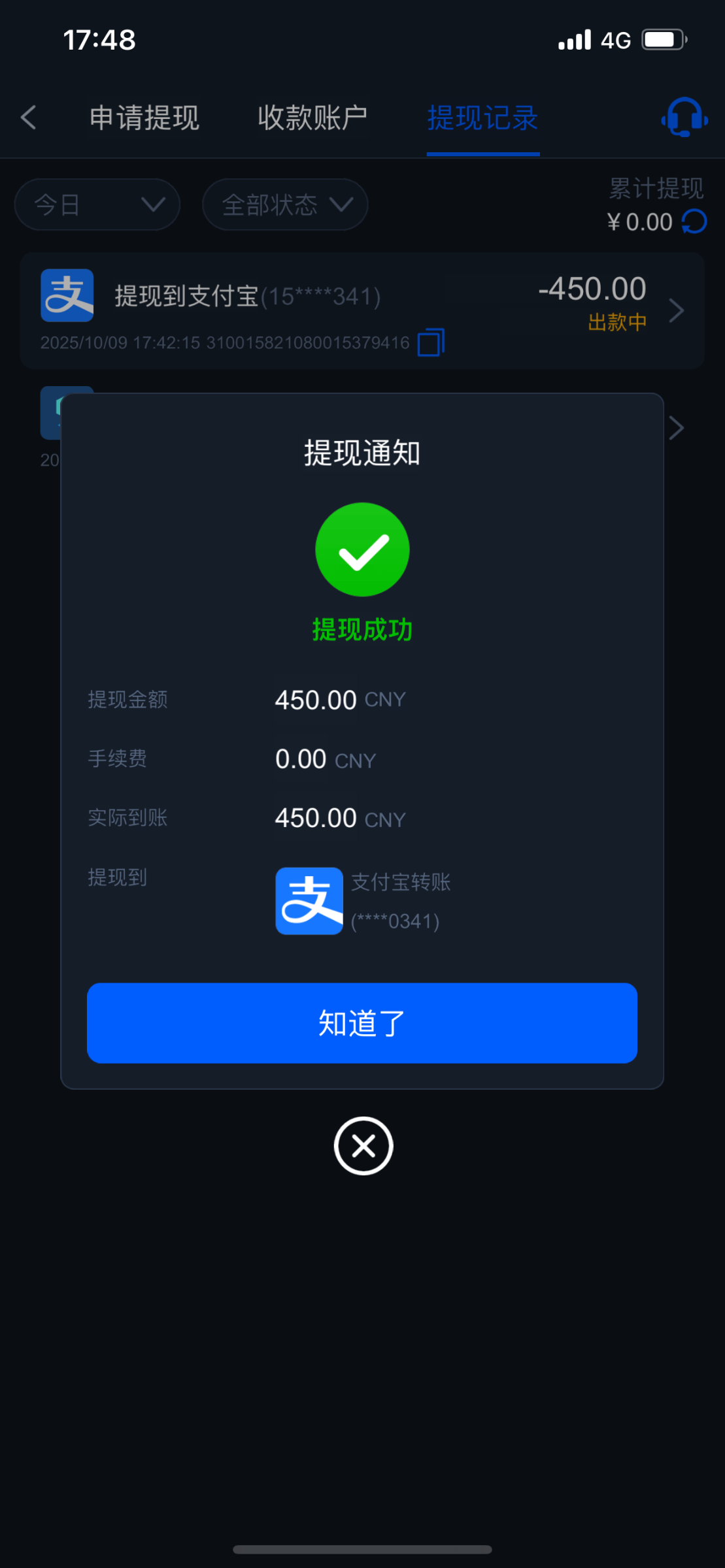The height and width of the screenshot is (1568, 725).
Task: Switch to the 申请提现 tab
Action: point(144,118)
